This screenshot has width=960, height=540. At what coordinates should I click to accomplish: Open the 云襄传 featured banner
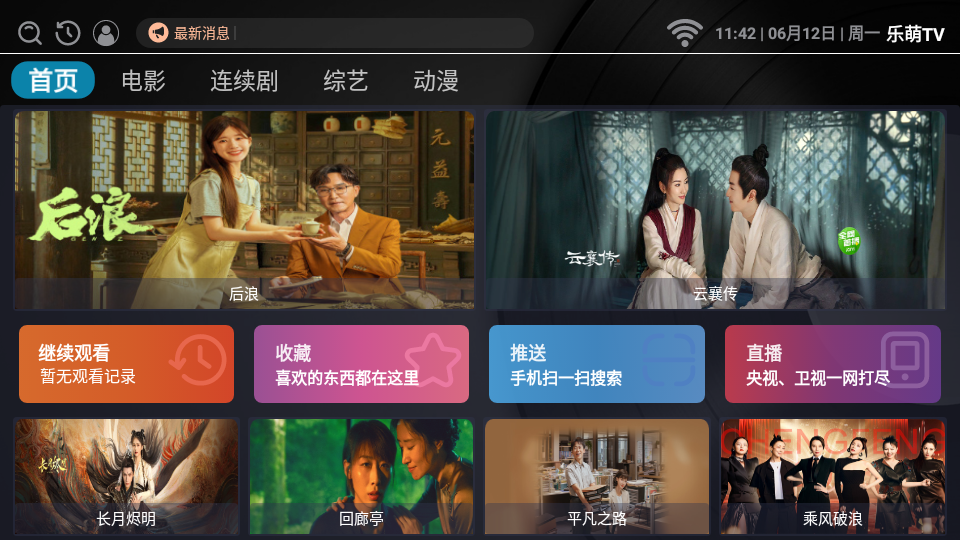(715, 210)
